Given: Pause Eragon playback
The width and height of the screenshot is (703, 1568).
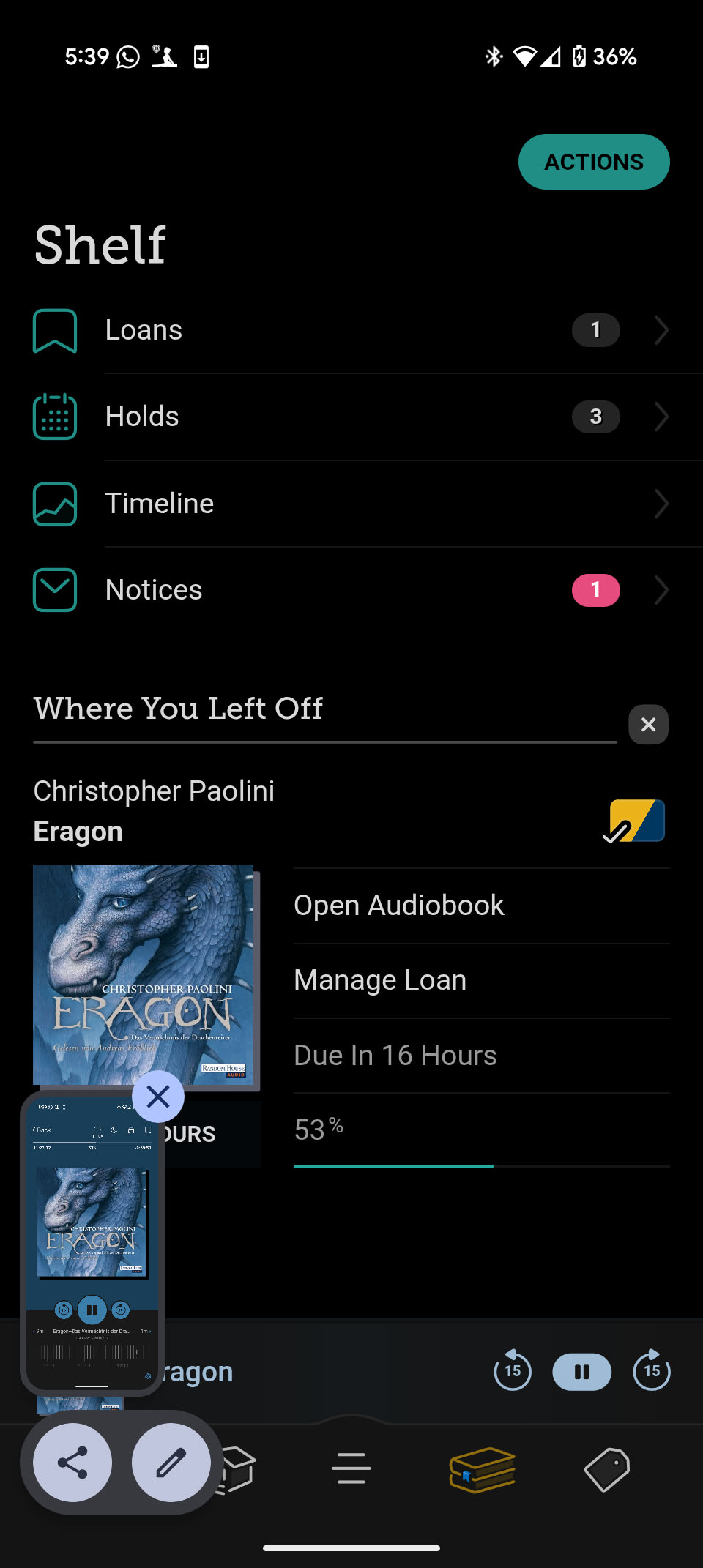Looking at the screenshot, I should 581,1372.
